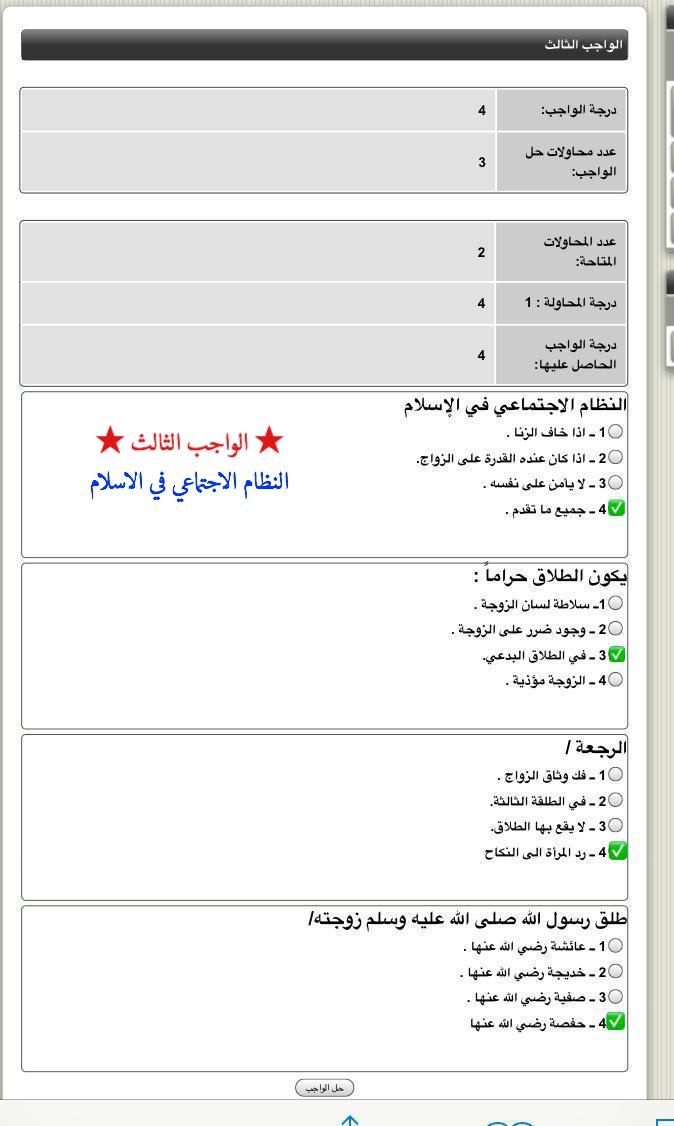Select option 2 'اذا كان عنده القدرة على الزواج'
The height and width of the screenshot is (1126, 674).
615,457
